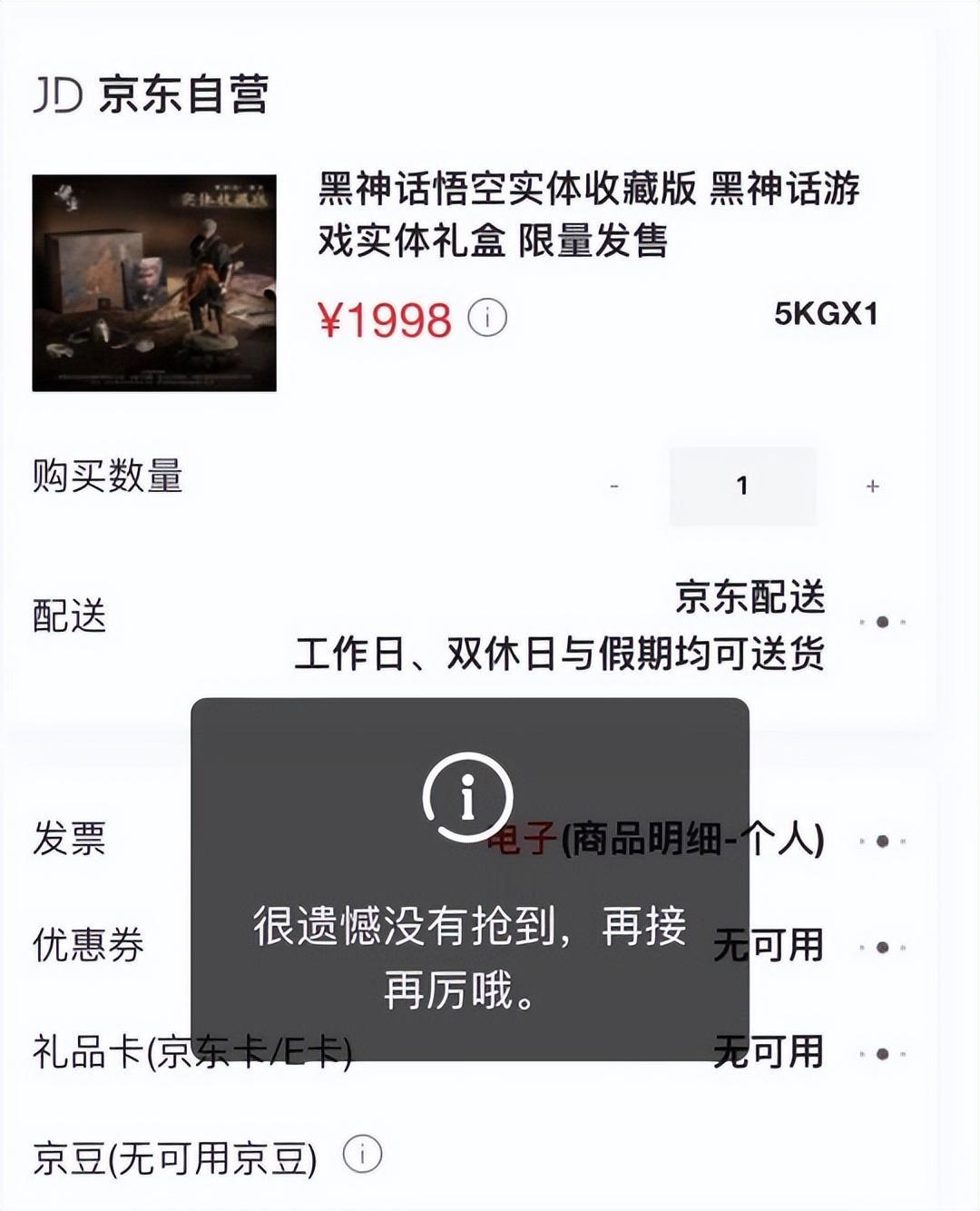The height and width of the screenshot is (1211, 980).
Task: Open 优惠券 coupon selection
Action: pos(882,948)
